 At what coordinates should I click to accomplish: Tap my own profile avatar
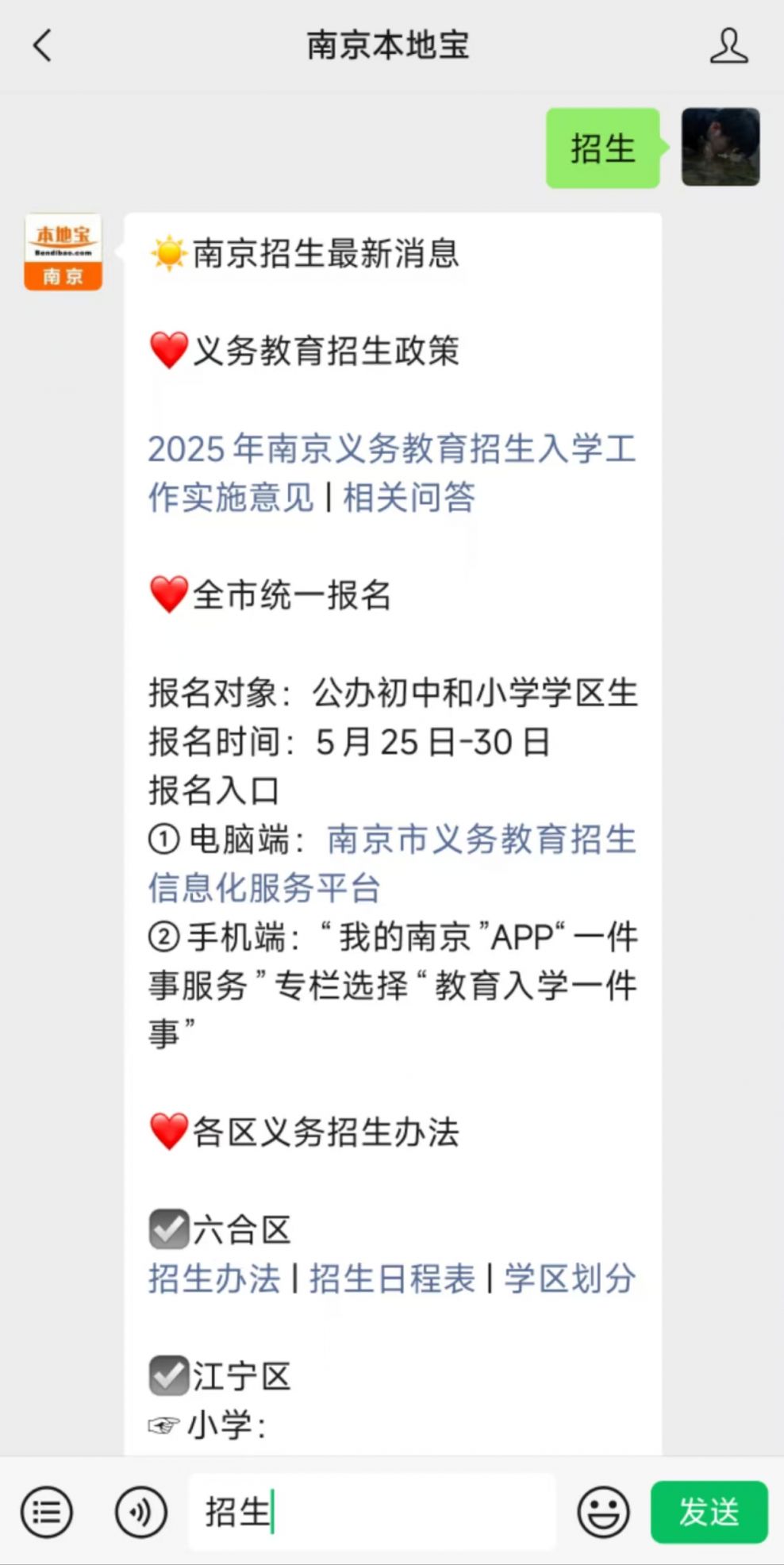click(721, 148)
